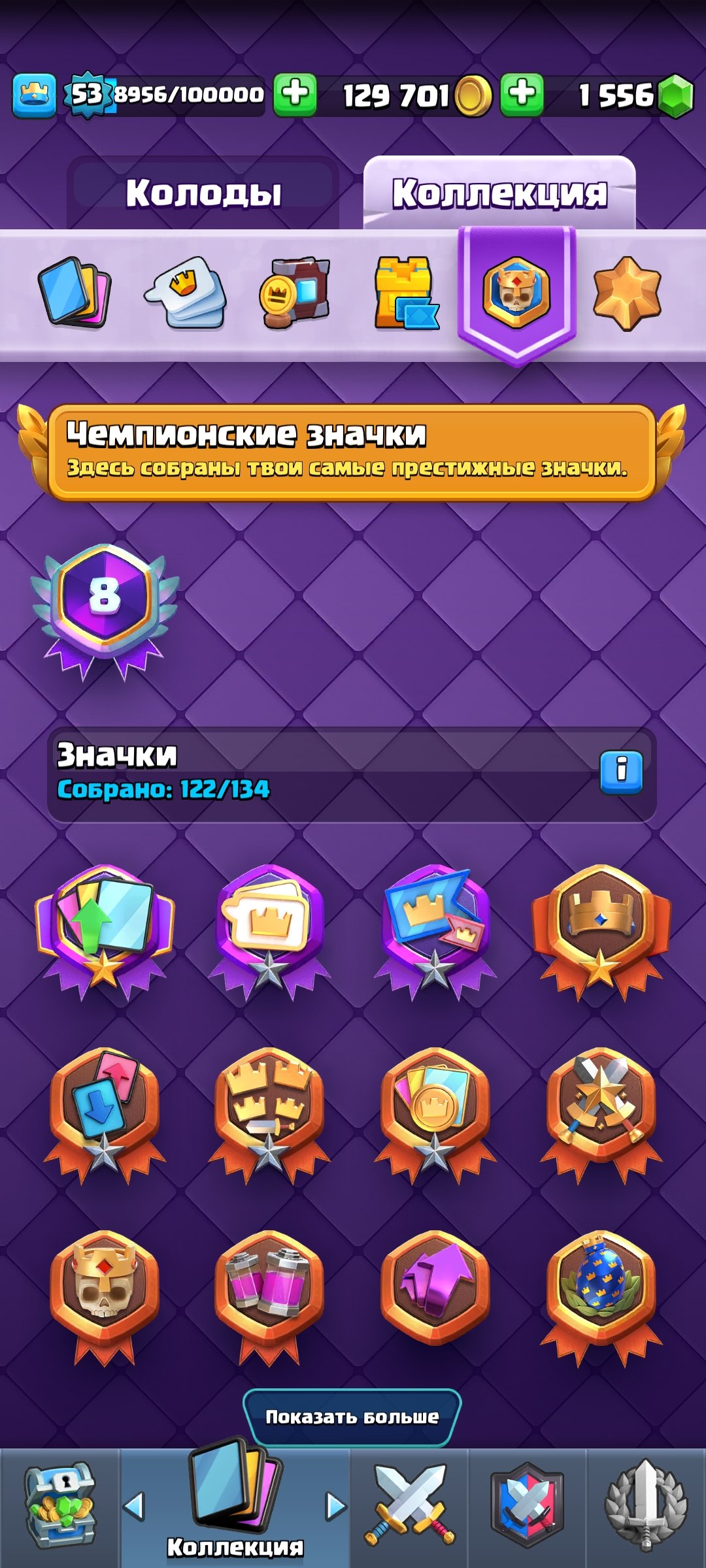Tap the info button beside Значки
This screenshot has width=706, height=1568.
tap(621, 772)
